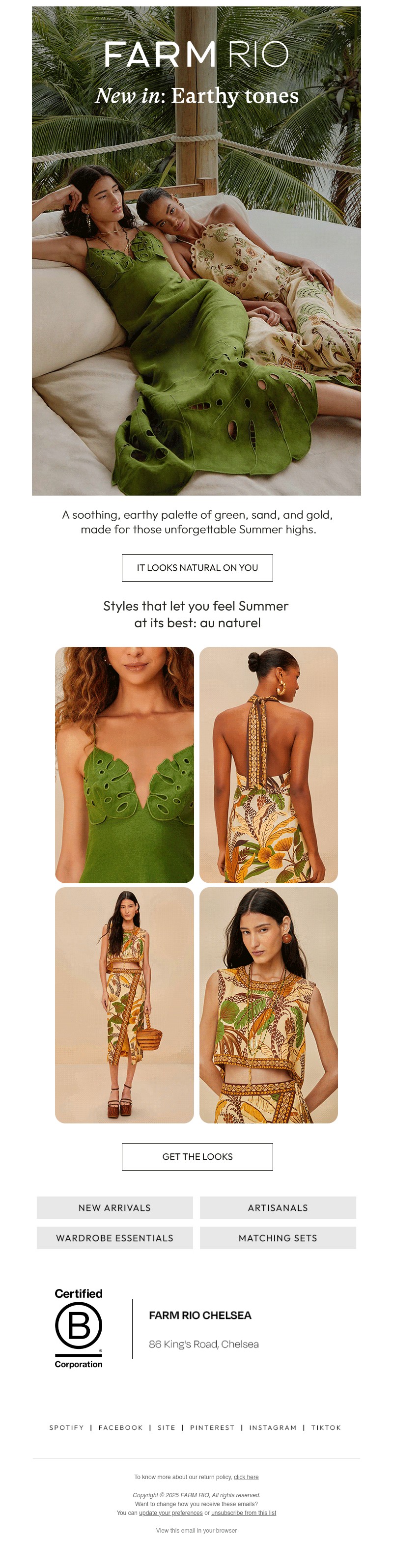Tap click here for return policy
393x1568 pixels.
coord(246,1477)
